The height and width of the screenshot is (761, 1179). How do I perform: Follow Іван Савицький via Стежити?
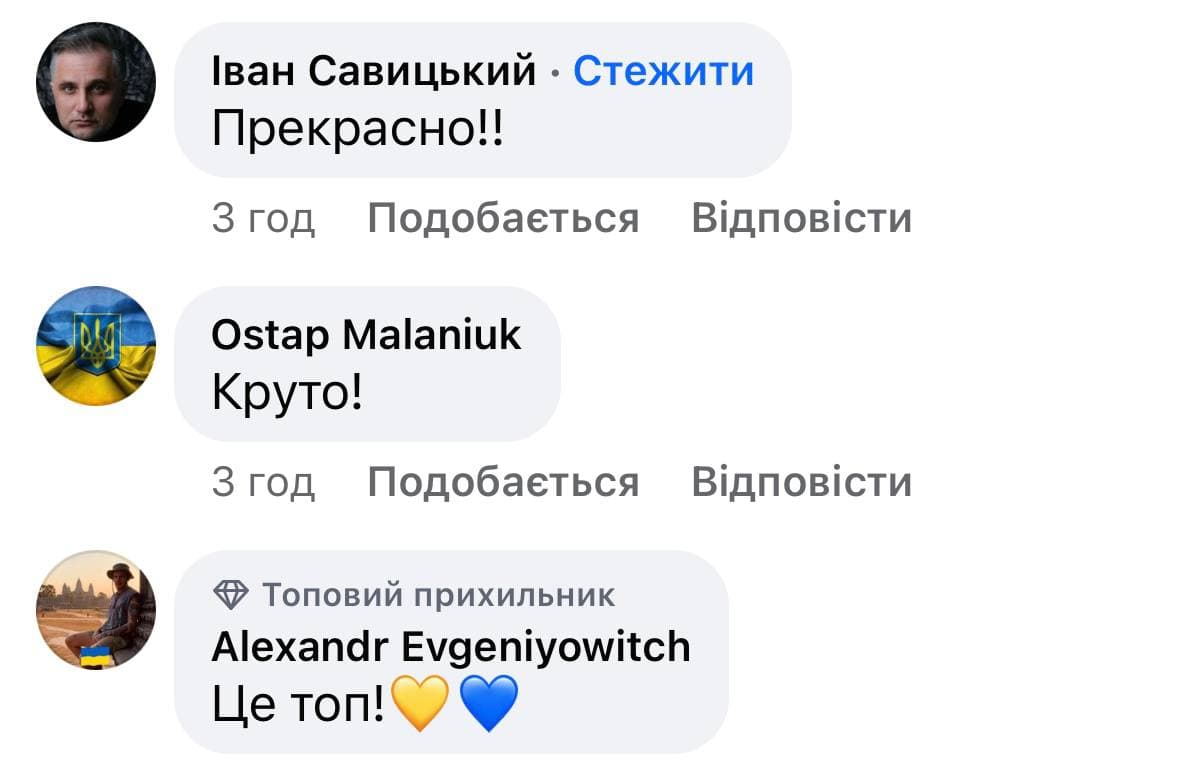coord(663,72)
